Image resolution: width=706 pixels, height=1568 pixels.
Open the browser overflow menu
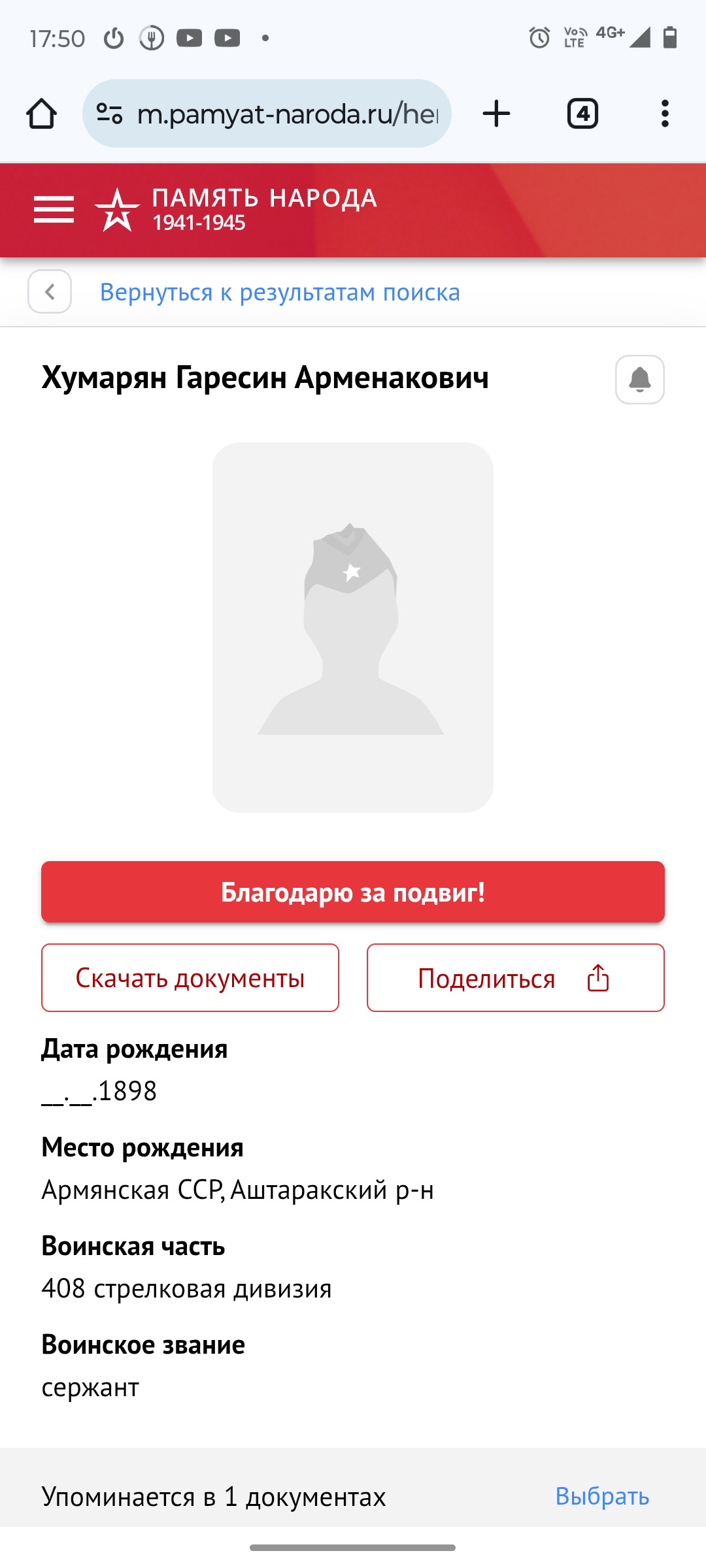click(x=665, y=114)
